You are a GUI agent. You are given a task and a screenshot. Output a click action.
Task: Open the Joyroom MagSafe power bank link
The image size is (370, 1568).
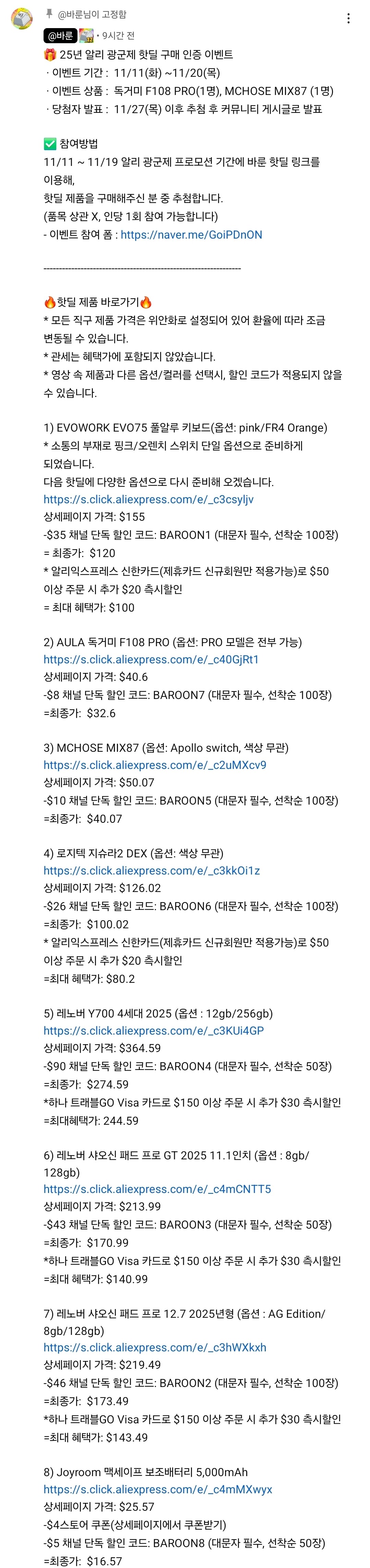pyautogui.click(x=158, y=1489)
